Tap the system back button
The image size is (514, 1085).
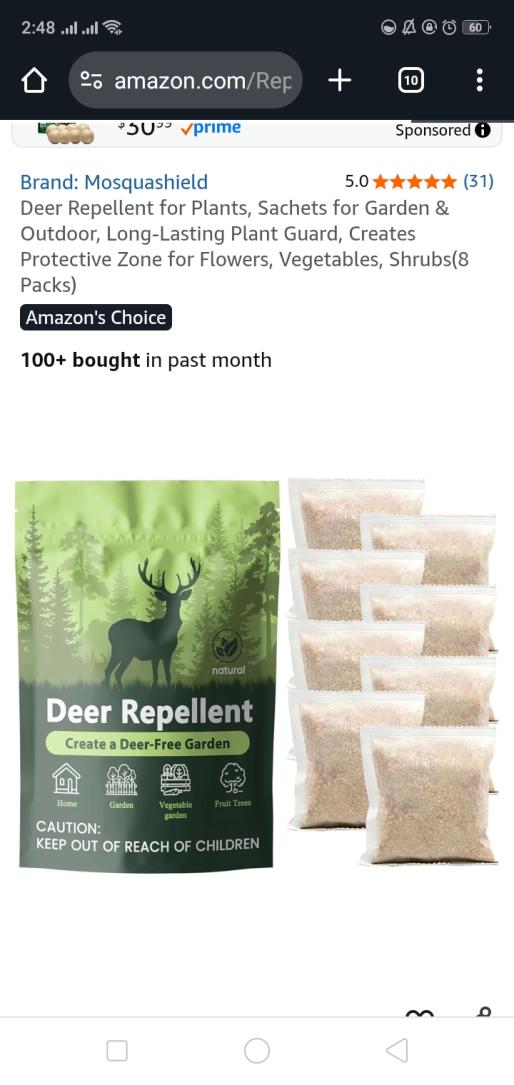coord(396,1050)
